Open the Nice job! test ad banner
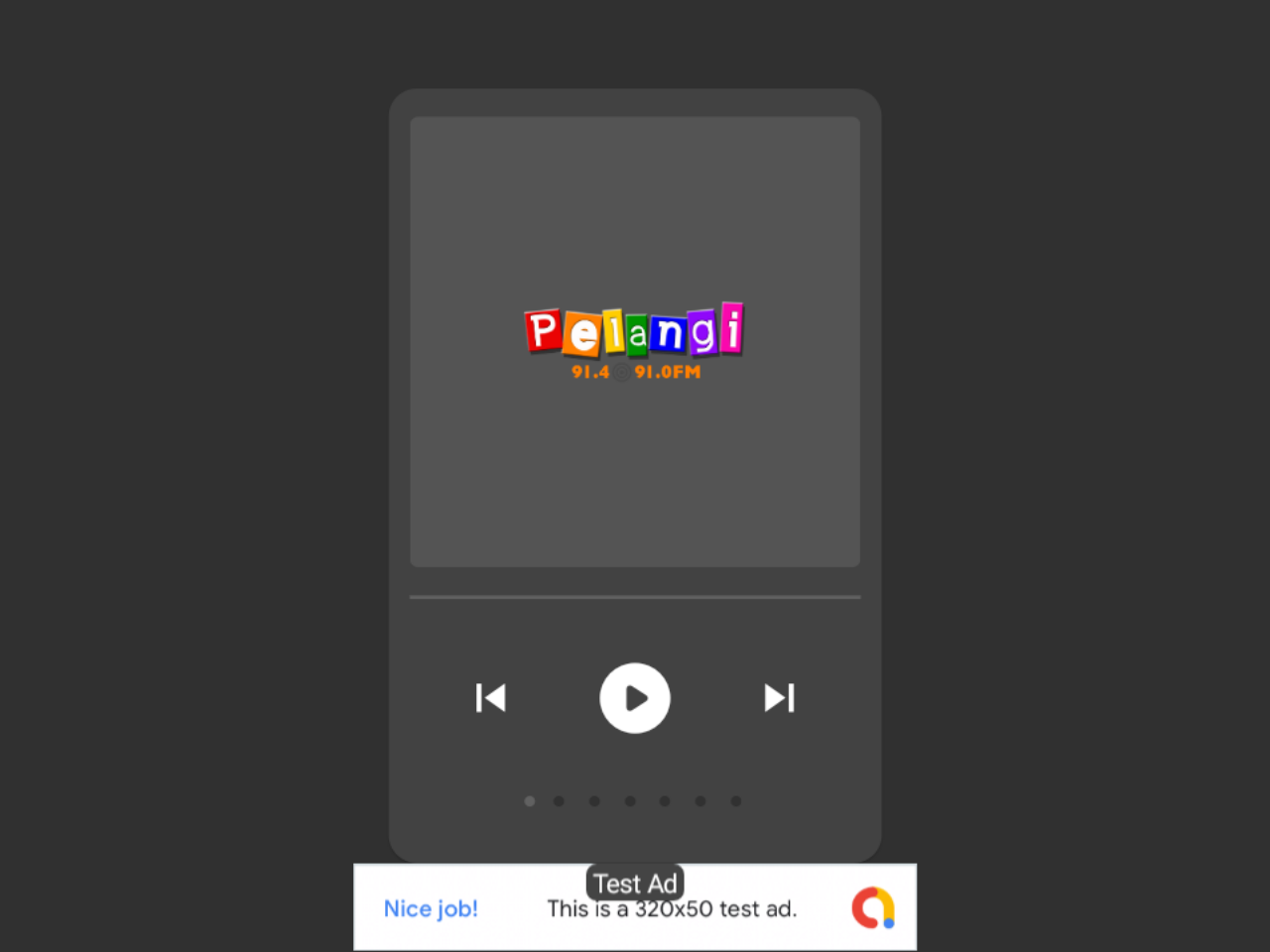This screenshot has height=952, width=1270. [x=431, y=908]
